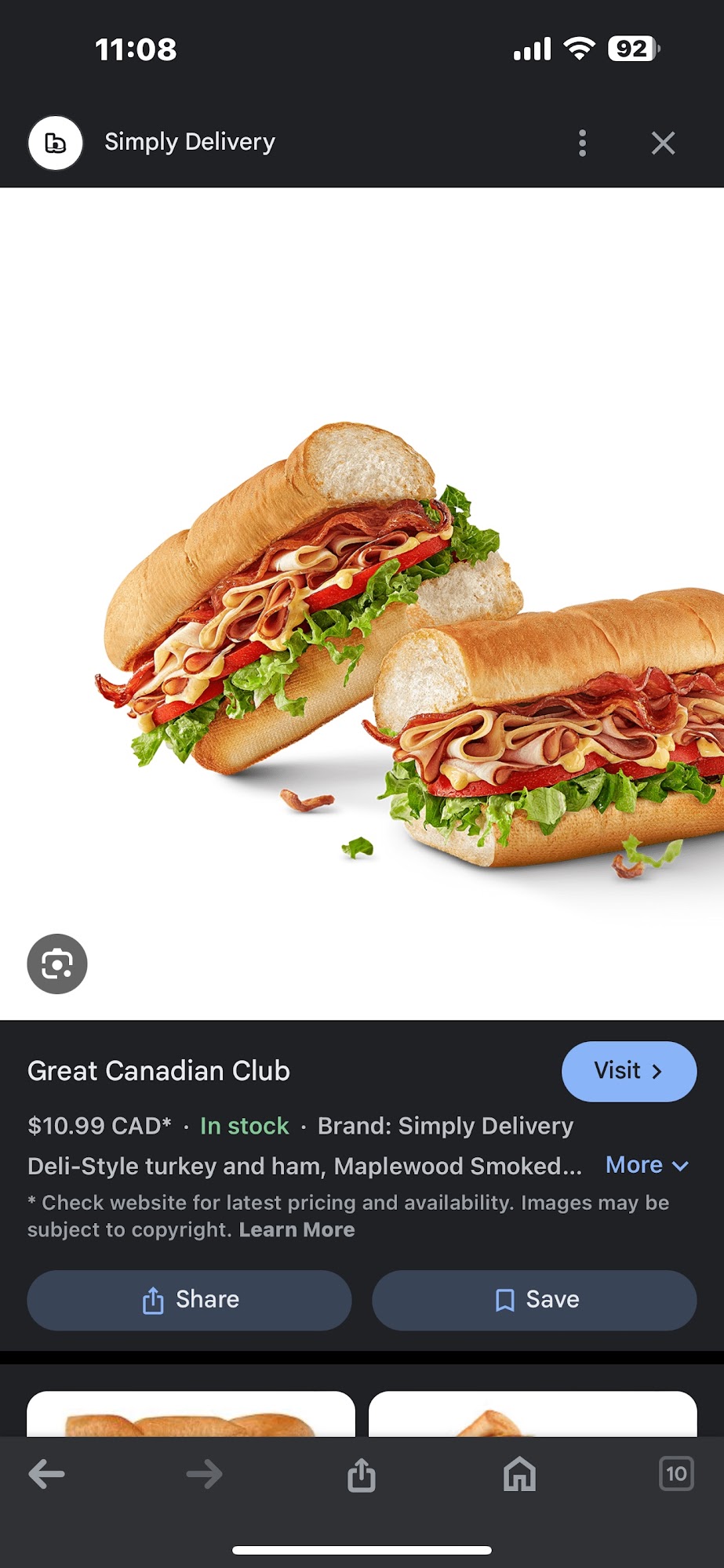Viewport: 724px width, 1568px height.
Task: Navigate back using the back arrow
Action: 47,1474
